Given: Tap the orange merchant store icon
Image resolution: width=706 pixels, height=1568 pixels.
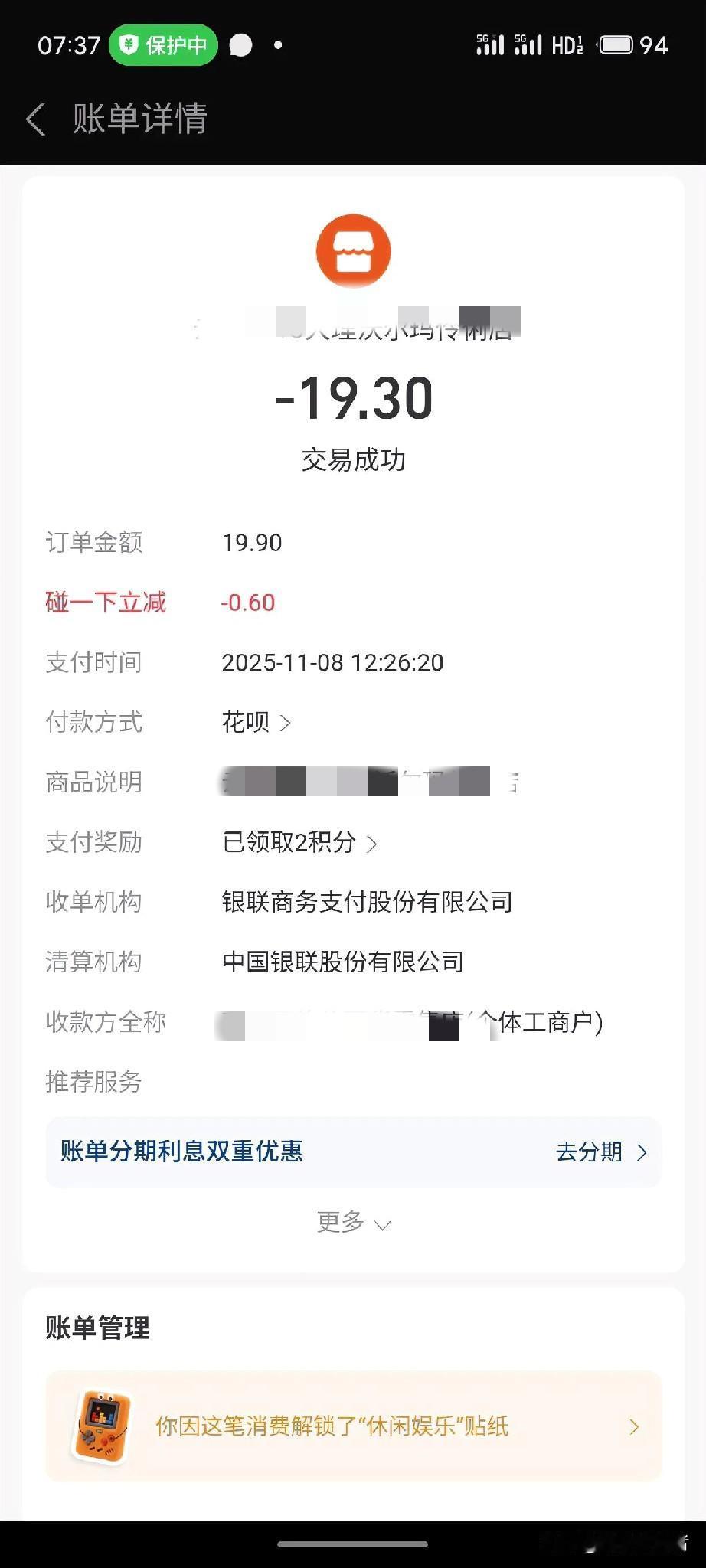Looking at the screenshot, I should coord(353,250).
